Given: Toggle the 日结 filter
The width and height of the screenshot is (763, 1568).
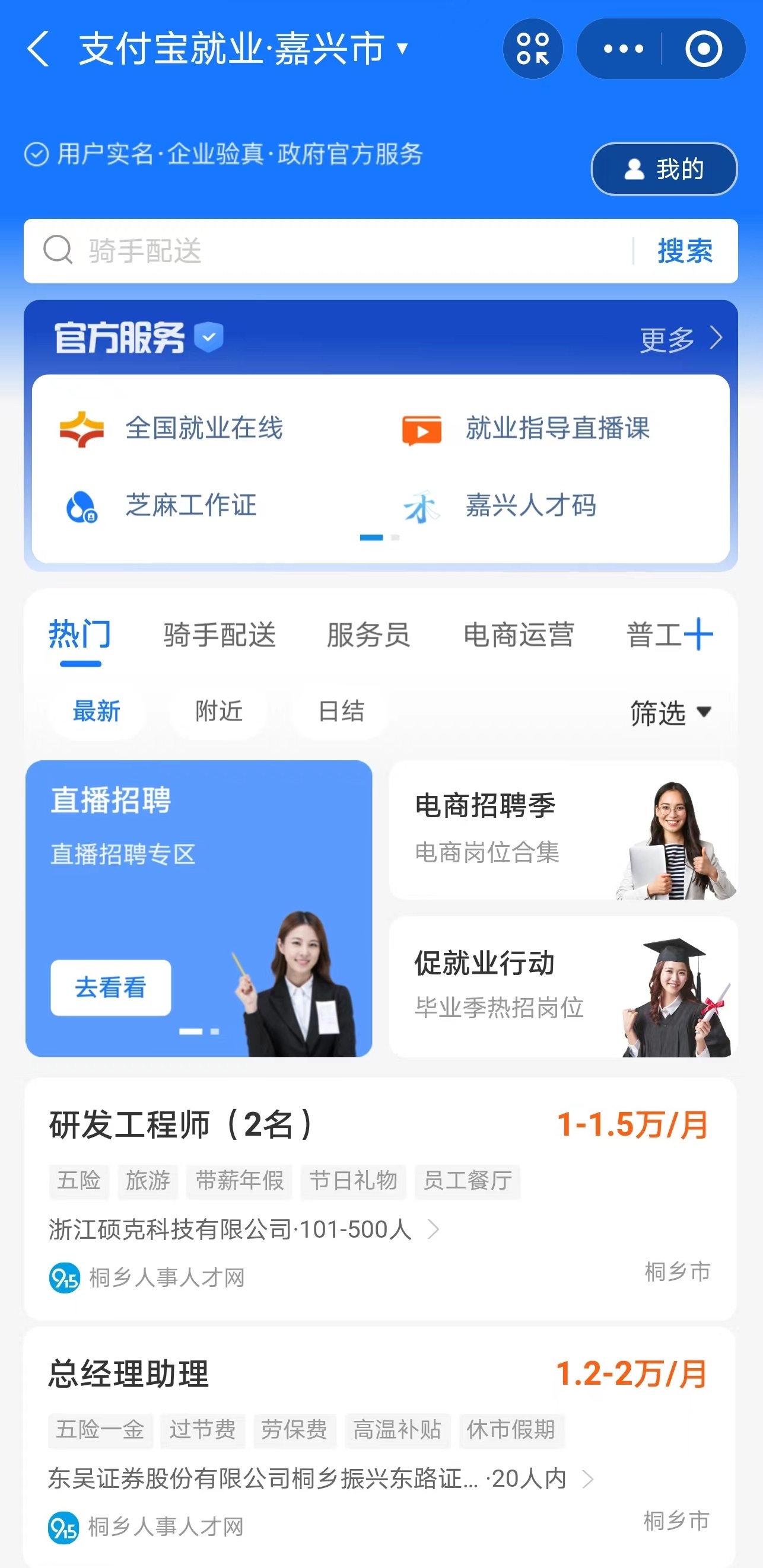Looking at the screenshot, I should [x=339, y=711].
